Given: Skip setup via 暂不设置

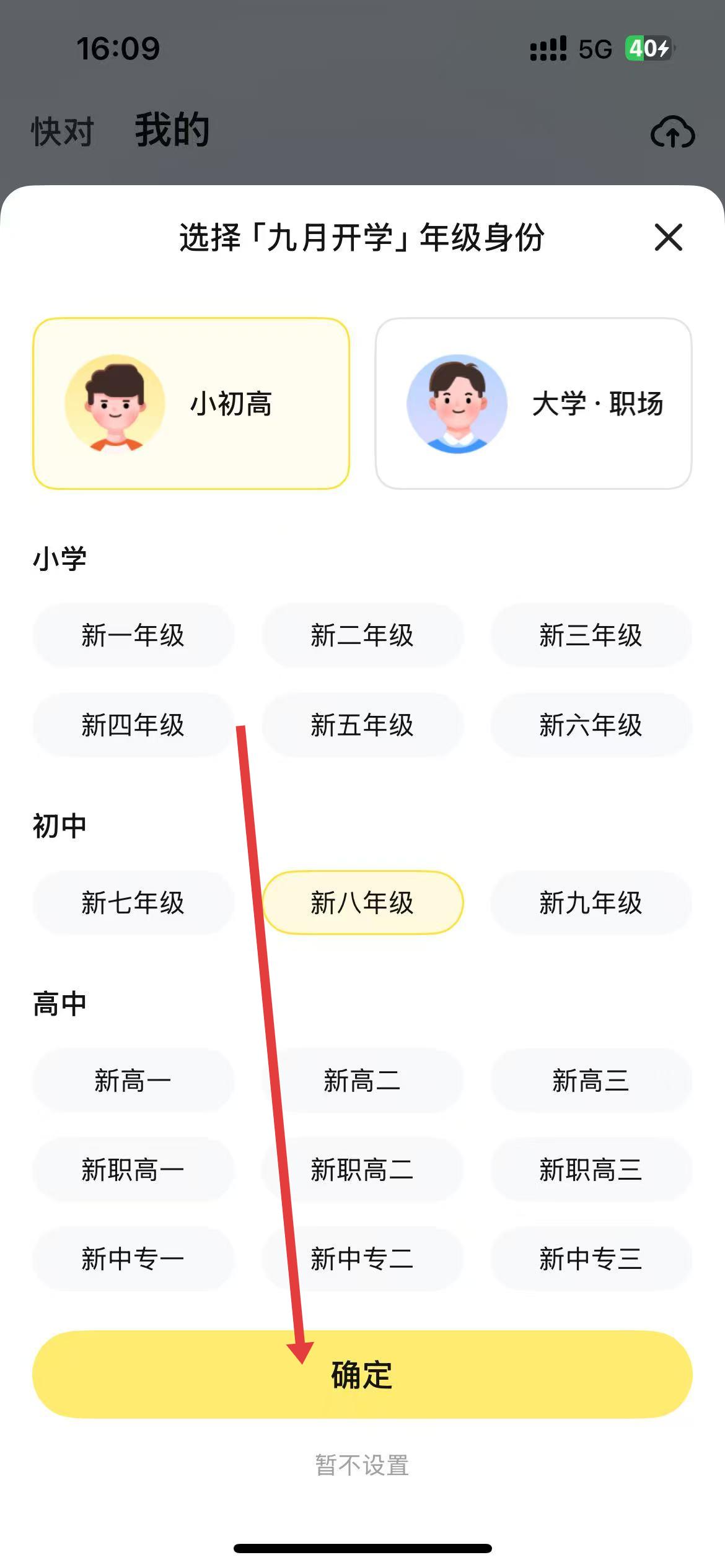Looking at the screenshot, I should coord(362,1465).
